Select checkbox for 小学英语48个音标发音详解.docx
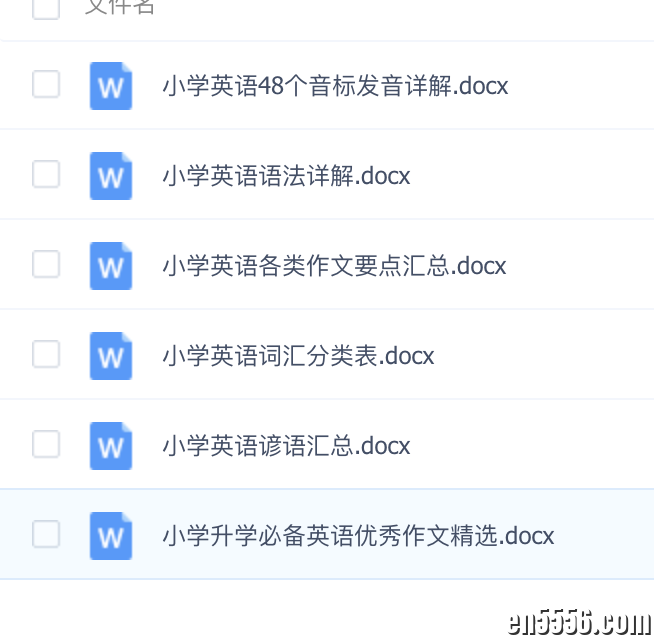Viewport: 654px width, 638px height. tap(46, 84)
